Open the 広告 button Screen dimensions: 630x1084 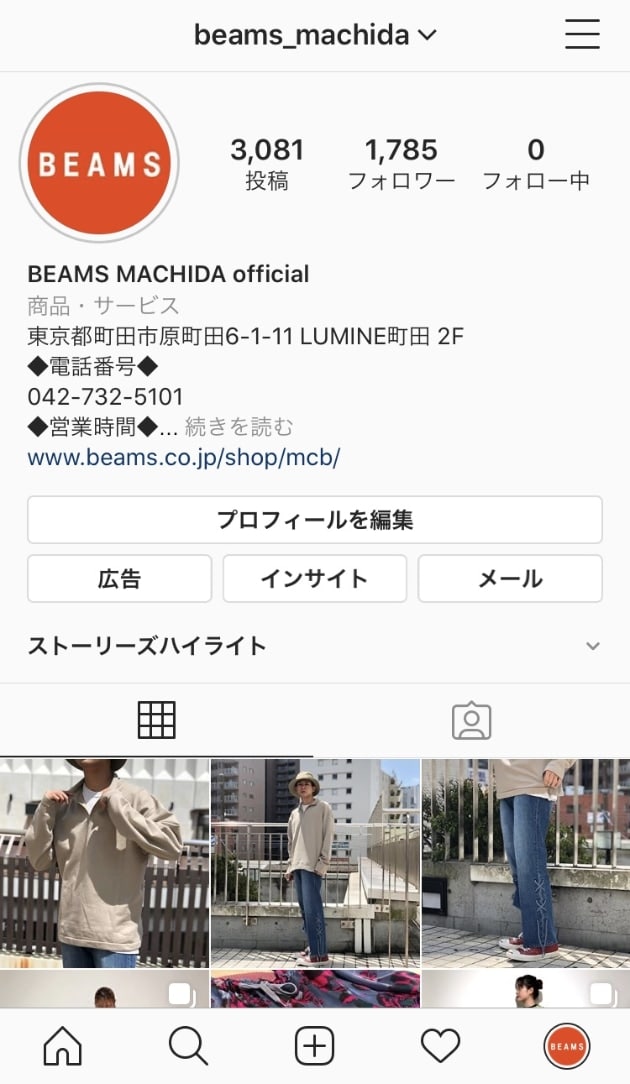[119, 579]
